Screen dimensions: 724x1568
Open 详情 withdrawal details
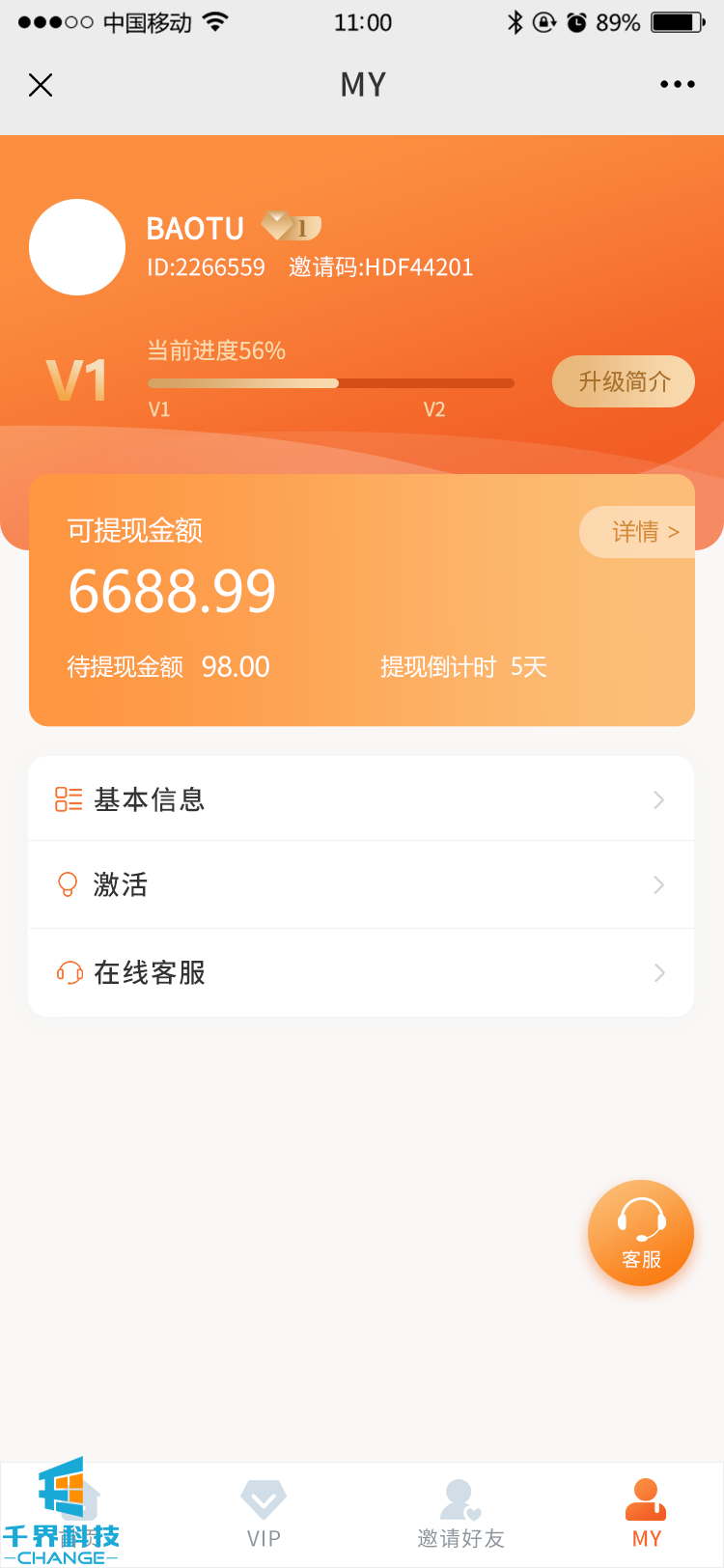pyautogui.click(x=641, y=532)
